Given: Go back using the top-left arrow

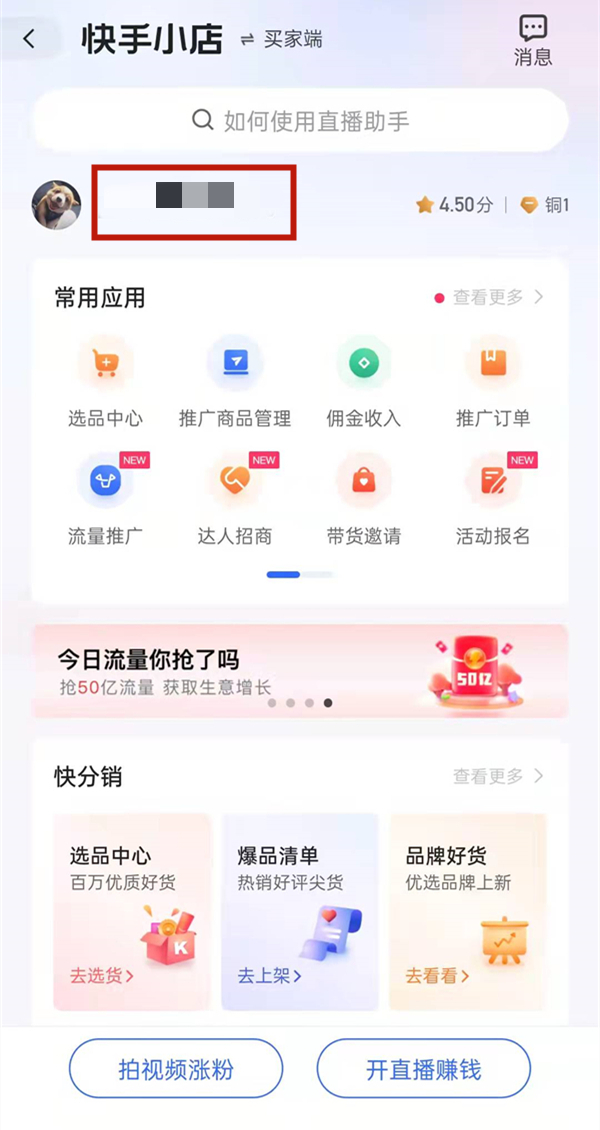Looking at the screenshot, I should (x=29, y=40).
